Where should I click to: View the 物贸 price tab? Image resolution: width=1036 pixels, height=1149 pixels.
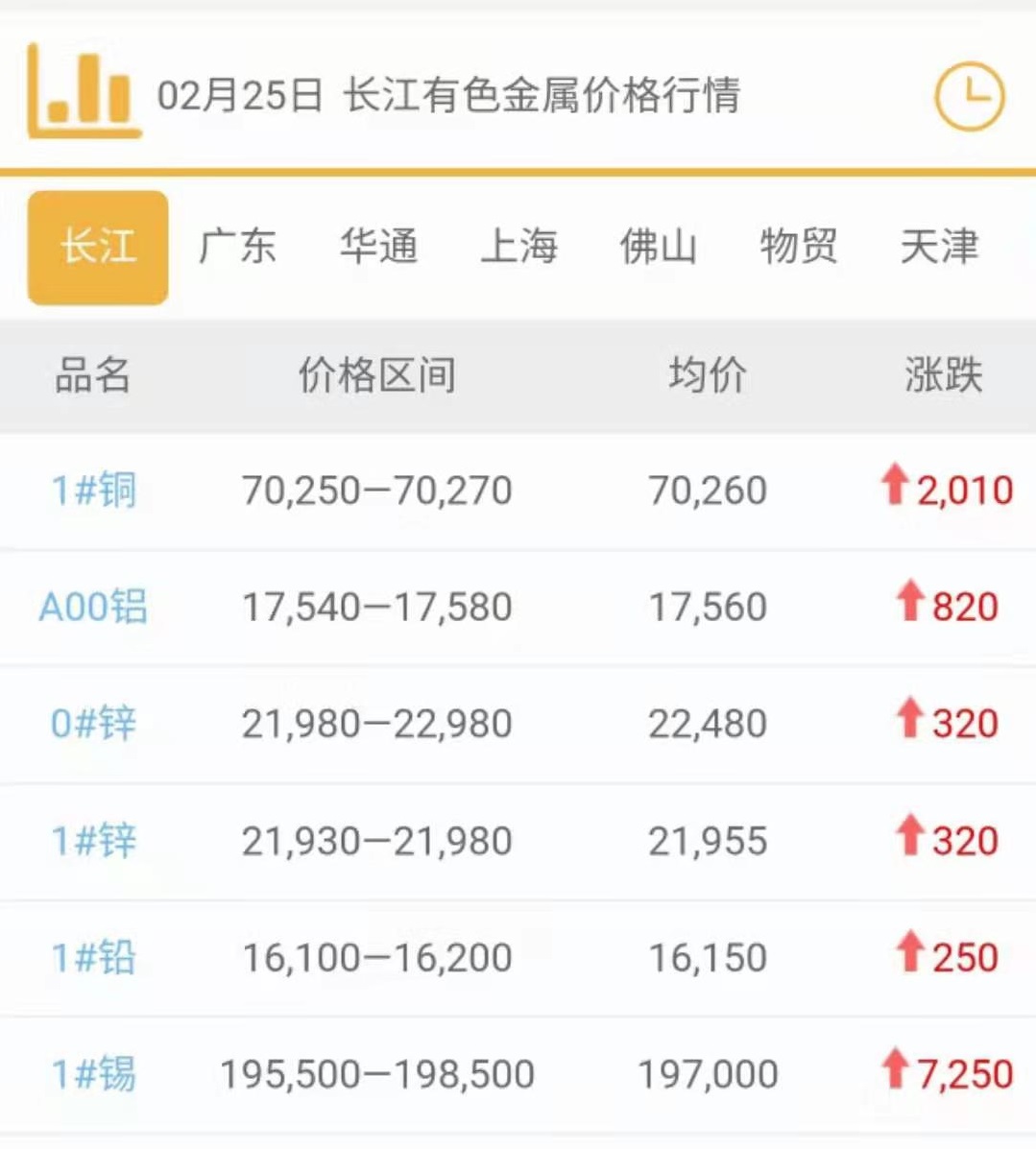click(798, 248)
